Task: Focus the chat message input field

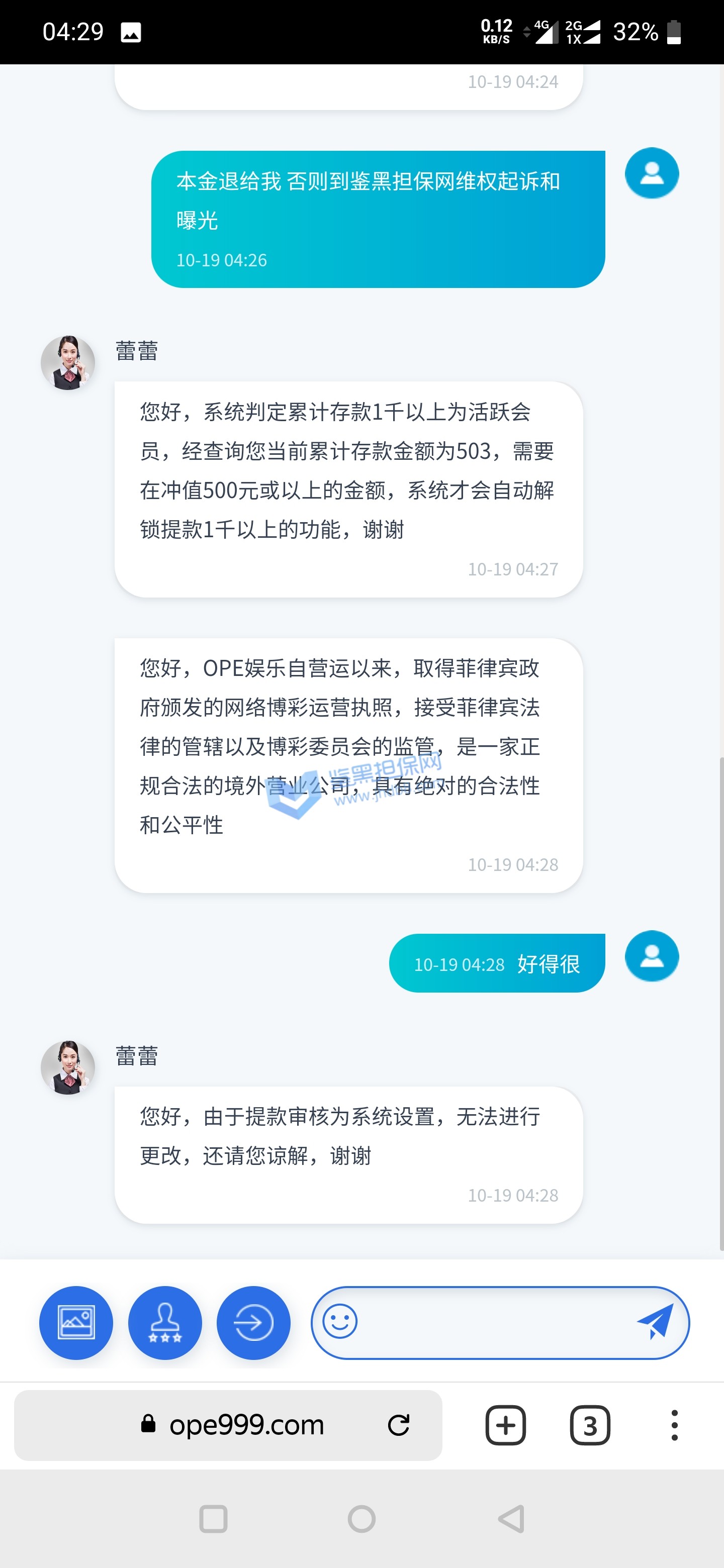Action: coord(493,1322)
